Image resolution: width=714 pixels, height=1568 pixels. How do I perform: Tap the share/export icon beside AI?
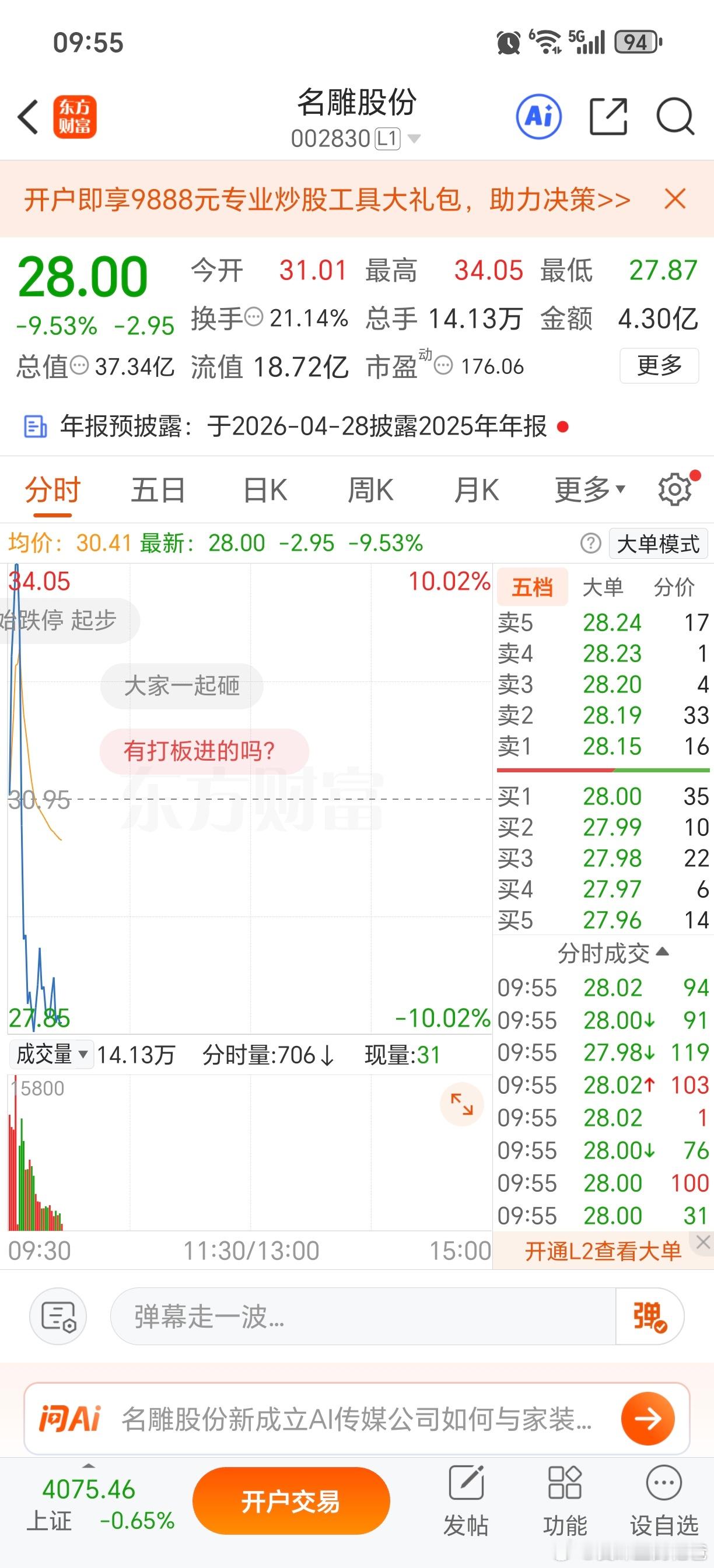pos(608,118)
